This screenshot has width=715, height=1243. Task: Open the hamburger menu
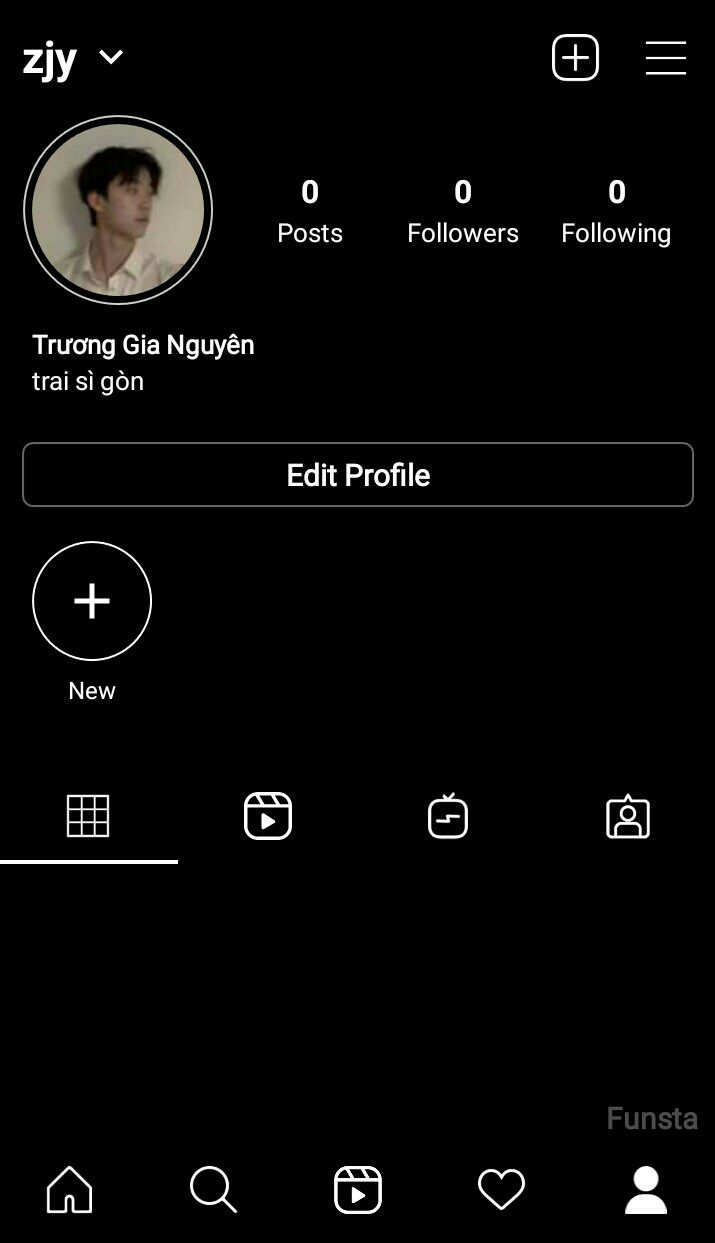(665, 58)
